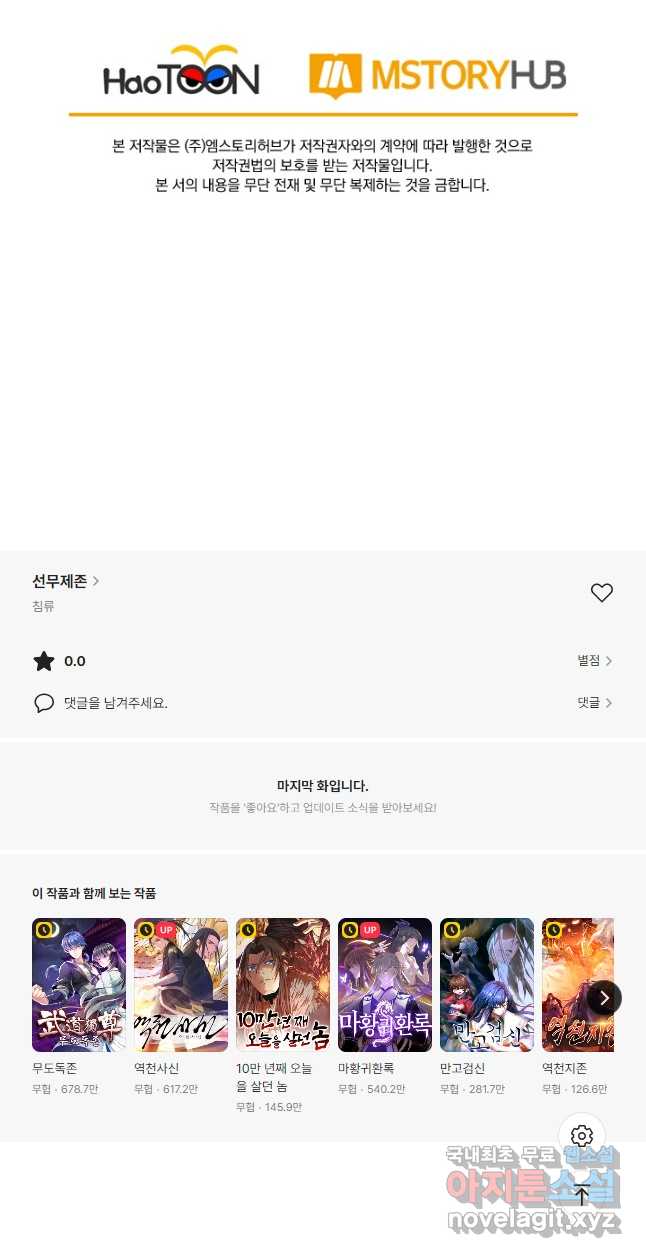This screenshot has width=646, height=1258.
Task: Jump back to top of page
Action: click(582, 1194)
